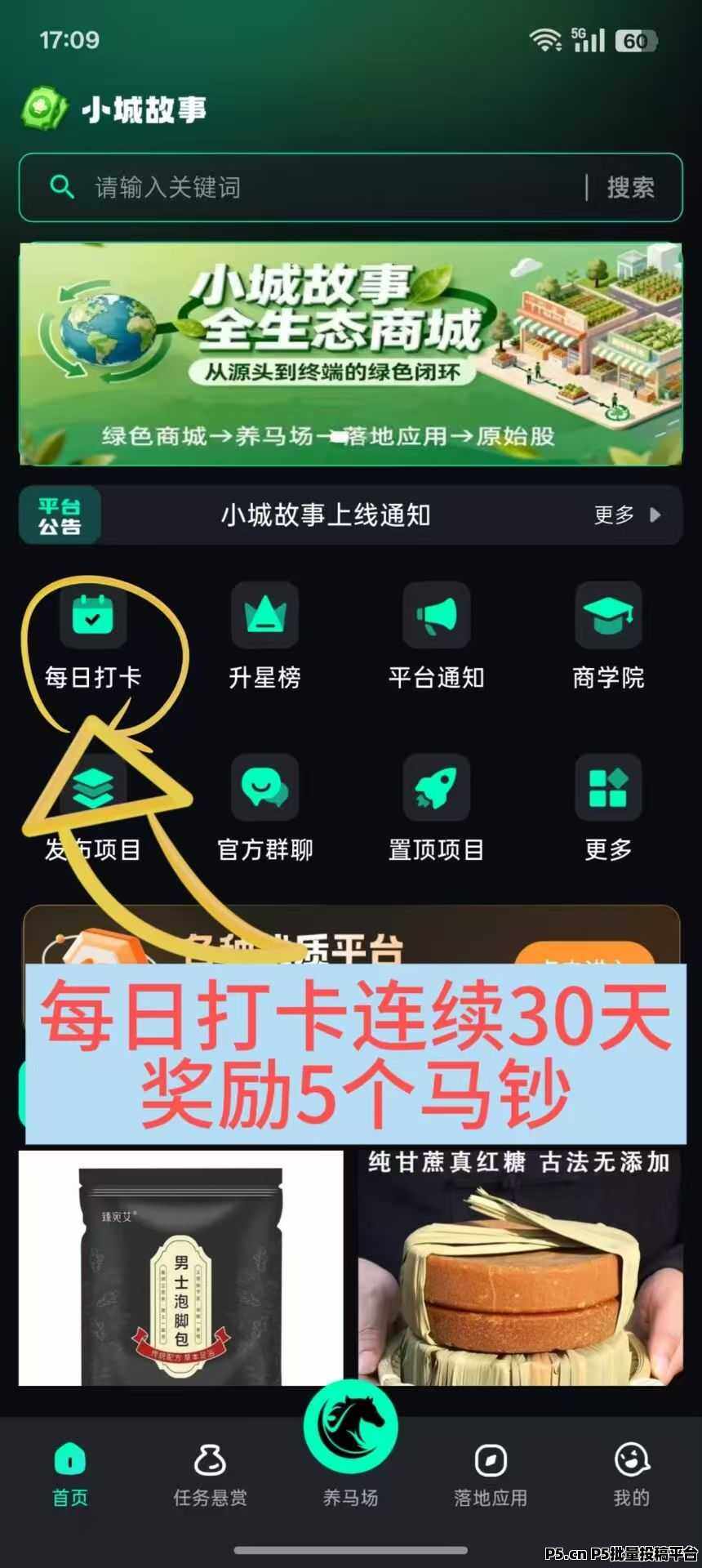Switch to the 落地应用 tab
The width and height of the screenshot is (702, 1568).
click(491, 1475)
